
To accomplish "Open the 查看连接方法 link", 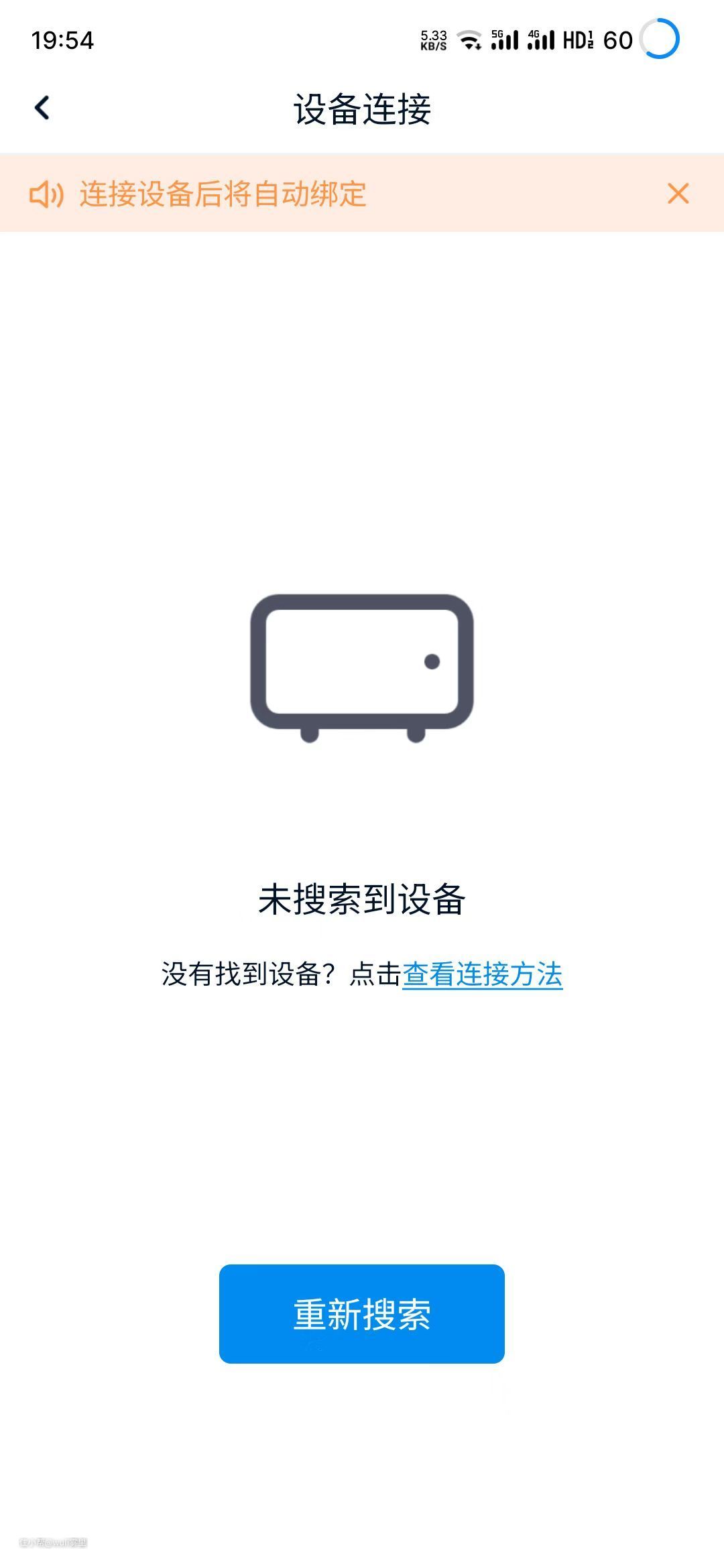I will coord(482,974).
